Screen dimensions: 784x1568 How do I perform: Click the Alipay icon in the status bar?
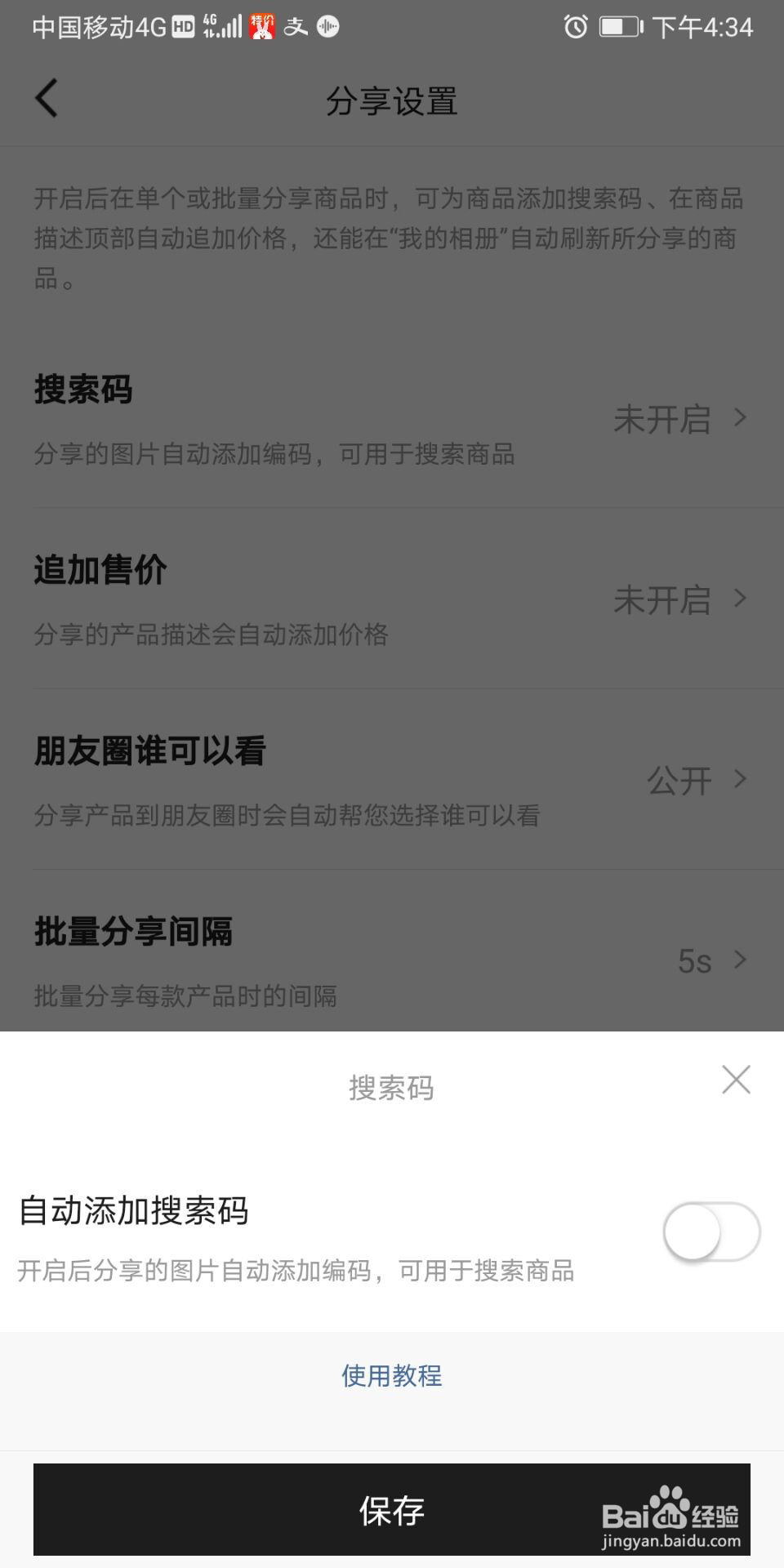296,26
